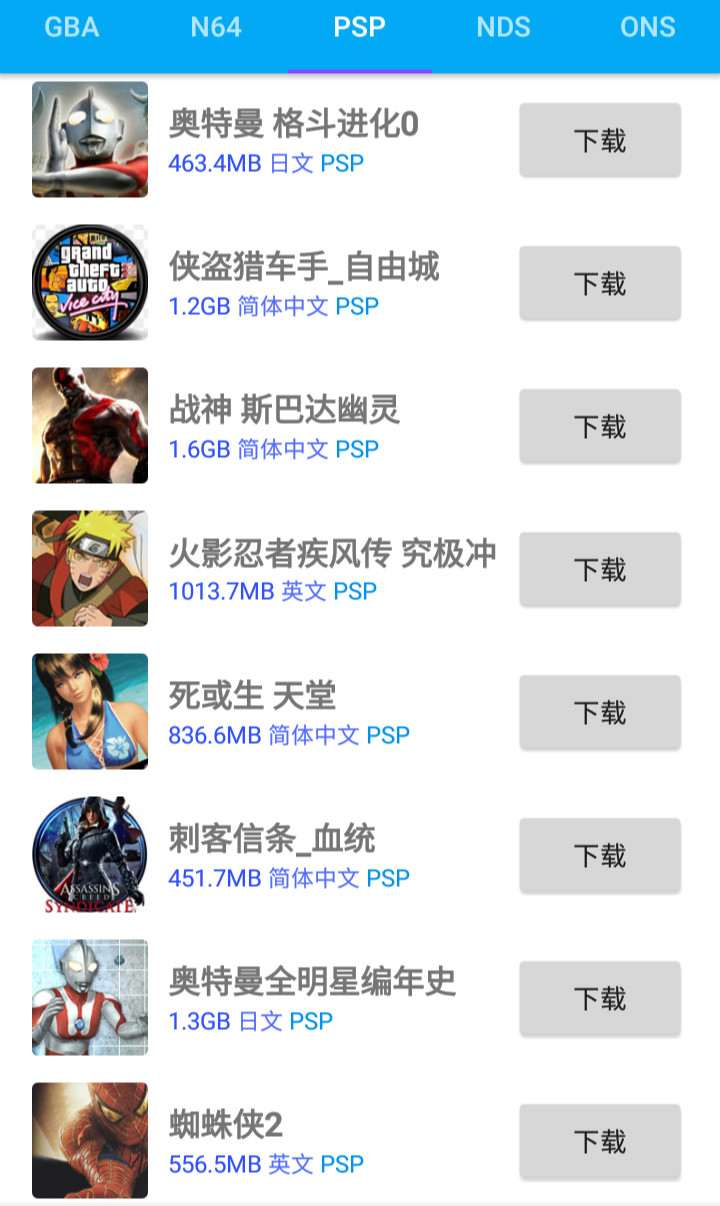Screen dimensions: 720x1206
Task: Click the Assassin's Creed Bloodlines icon
Action: click(x=89, y=854)
